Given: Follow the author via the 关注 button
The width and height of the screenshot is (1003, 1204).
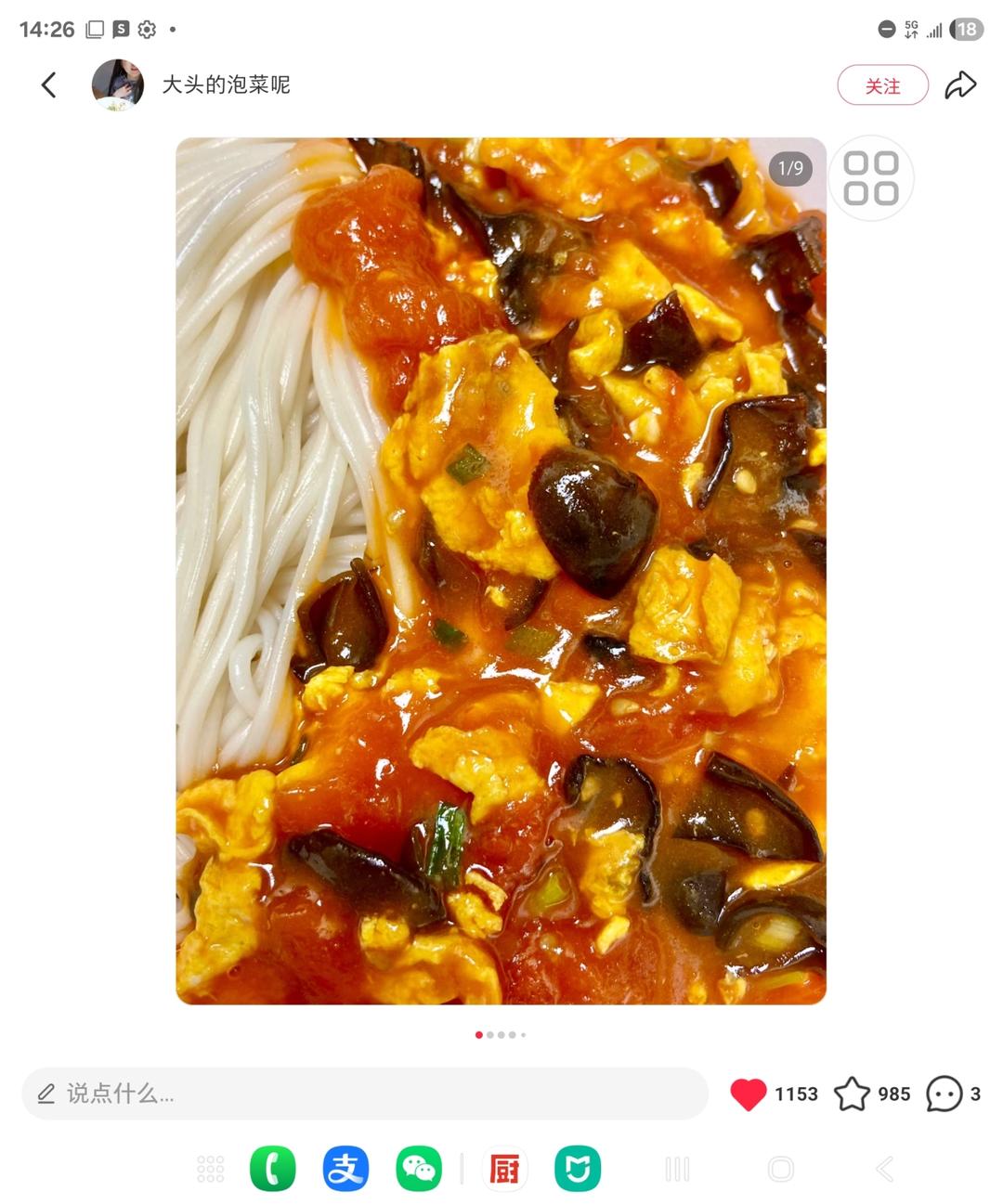Looking at the screenshot, I should (883, 84).
